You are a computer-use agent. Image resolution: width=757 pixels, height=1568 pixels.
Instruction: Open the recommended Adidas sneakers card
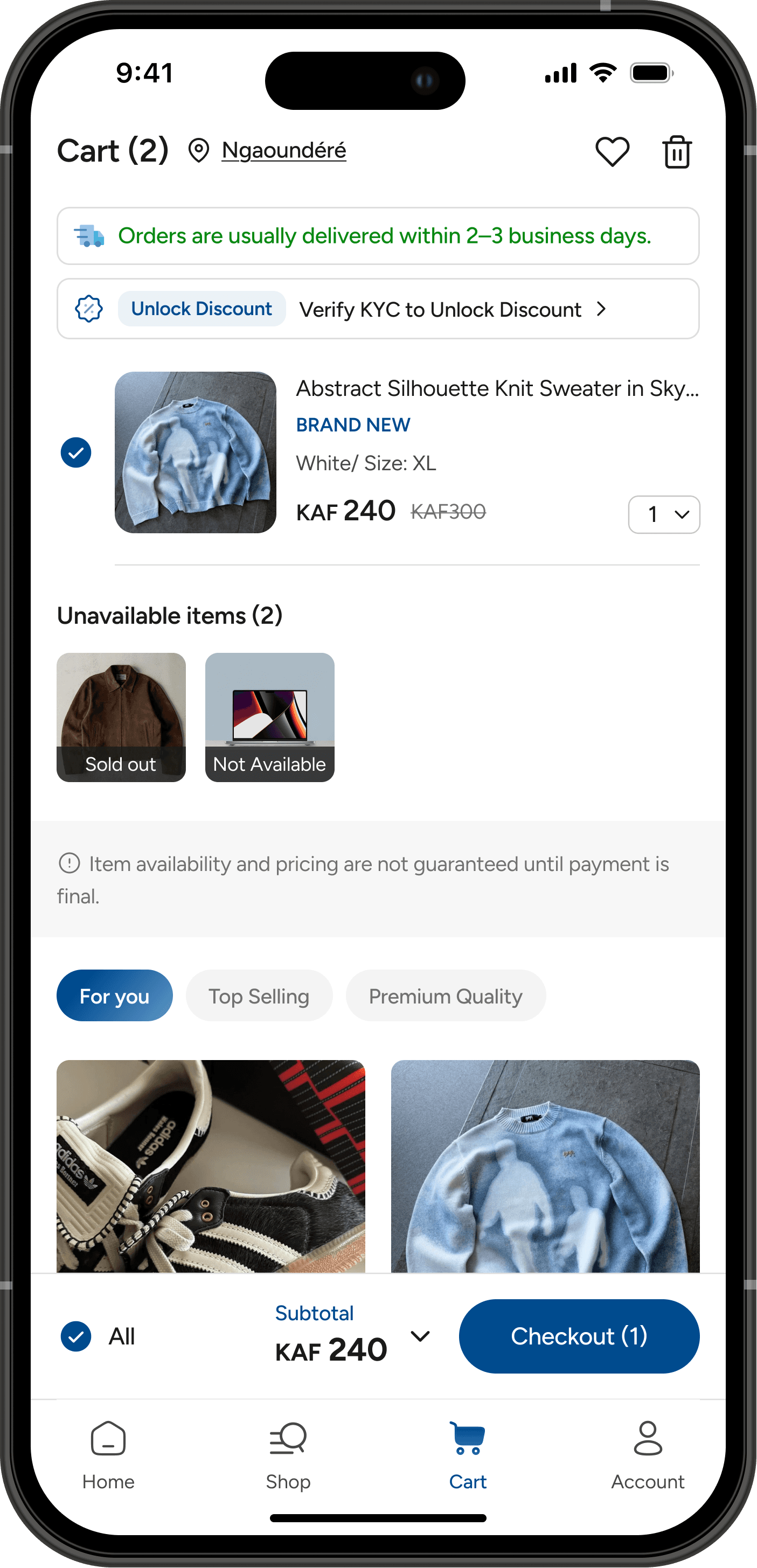[211, 1166]
